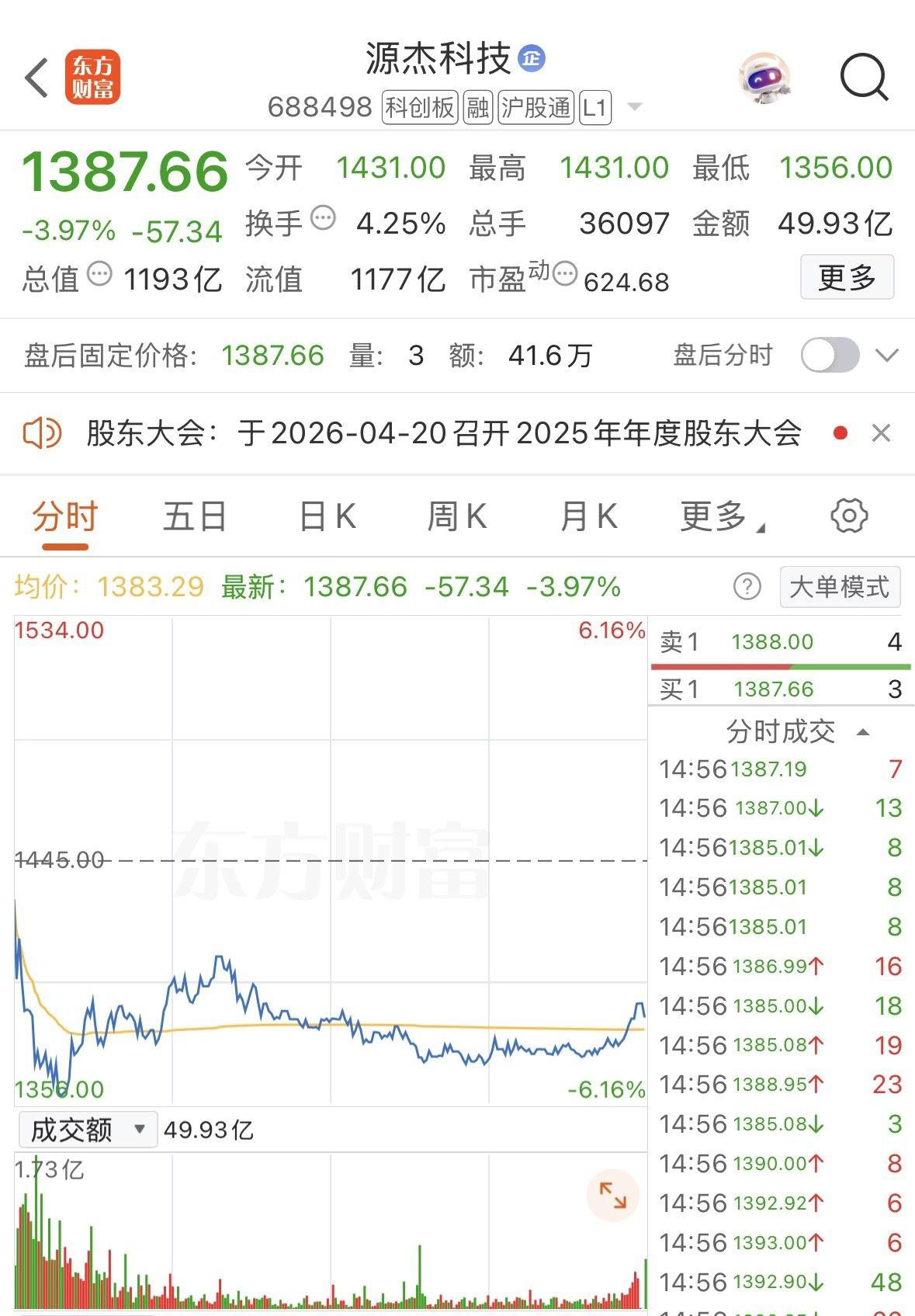Tap 更多 button in quote details
The width and height of the screenshot is (915, 1316).
847,277
